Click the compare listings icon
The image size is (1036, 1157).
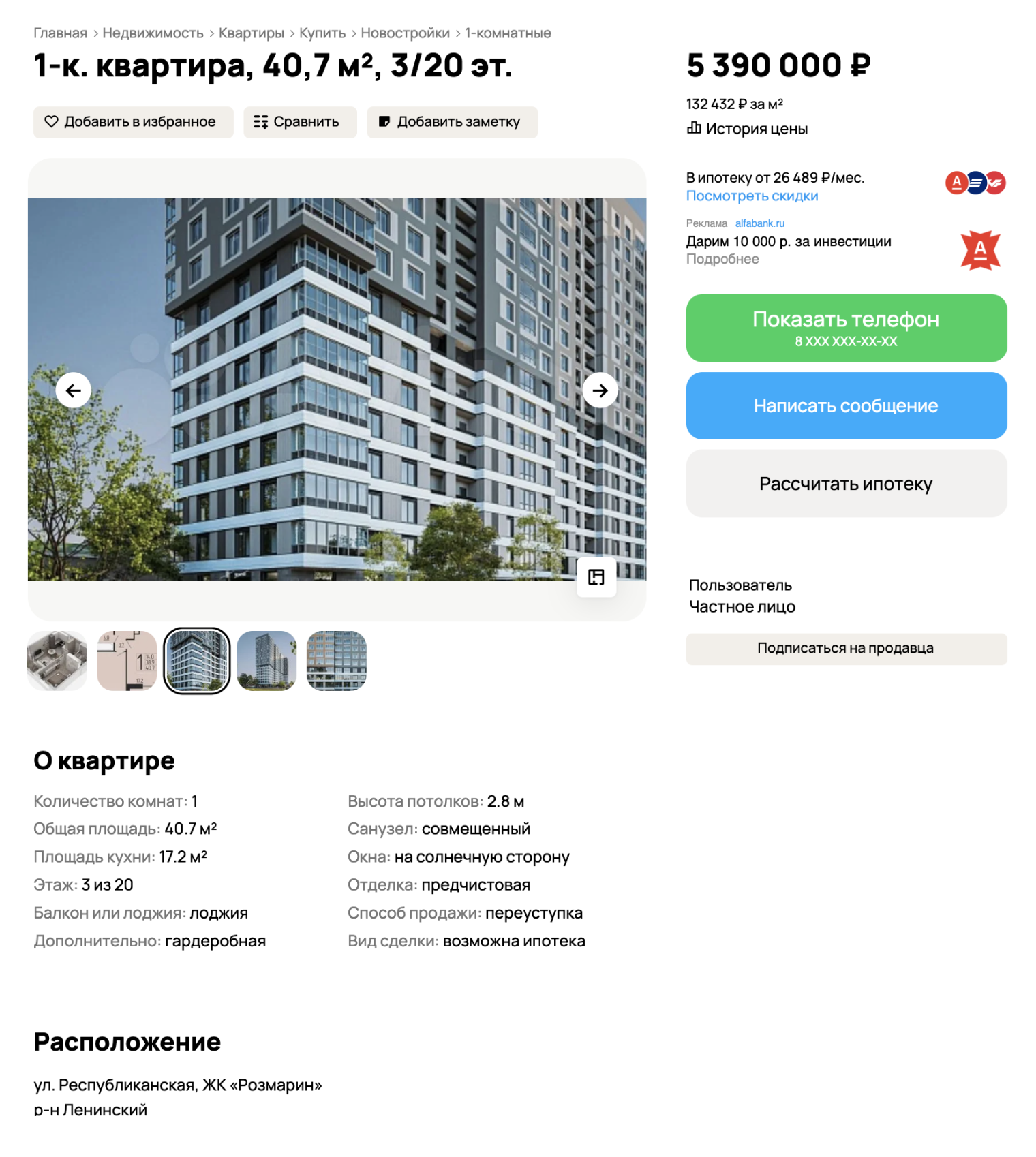tap(261, 122)
